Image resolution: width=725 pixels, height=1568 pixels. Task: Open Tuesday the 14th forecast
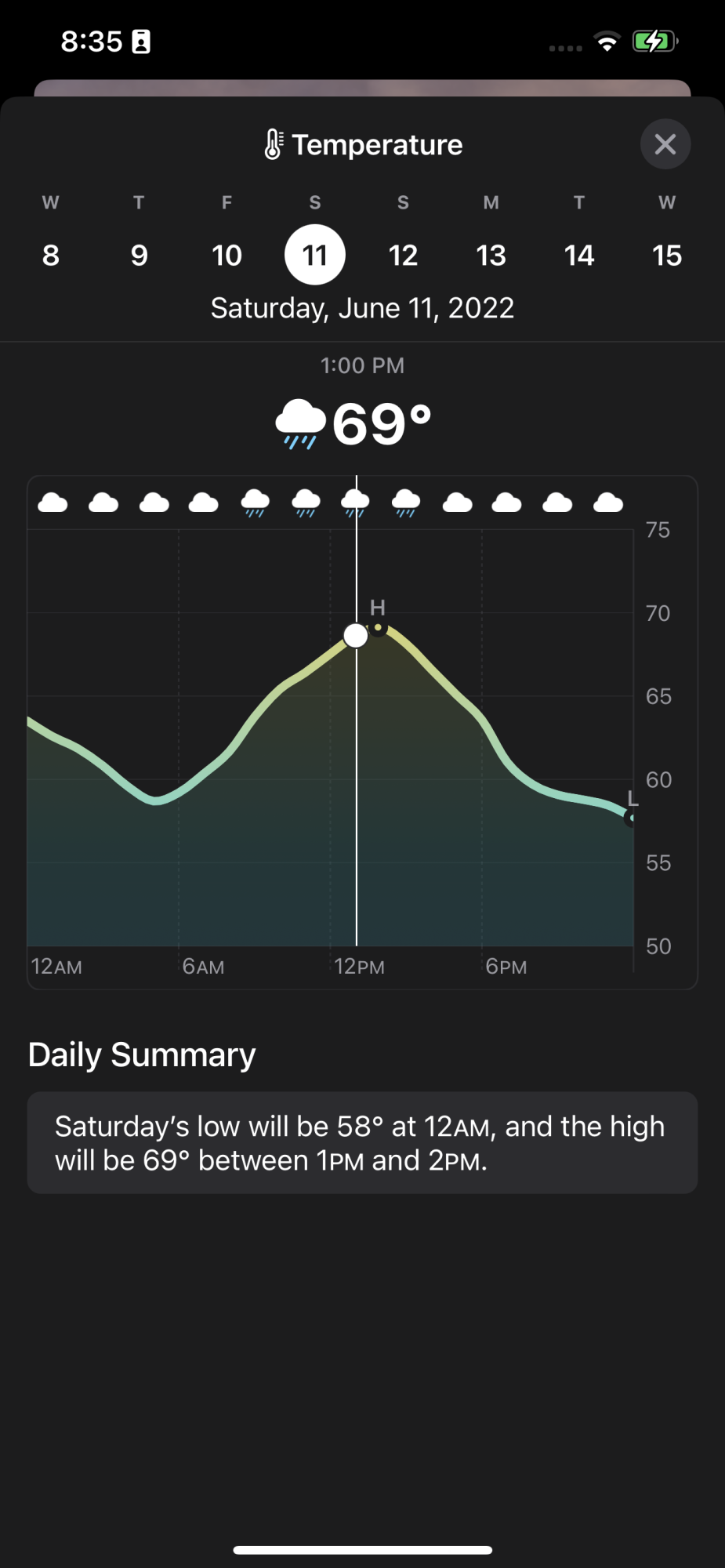579,255
